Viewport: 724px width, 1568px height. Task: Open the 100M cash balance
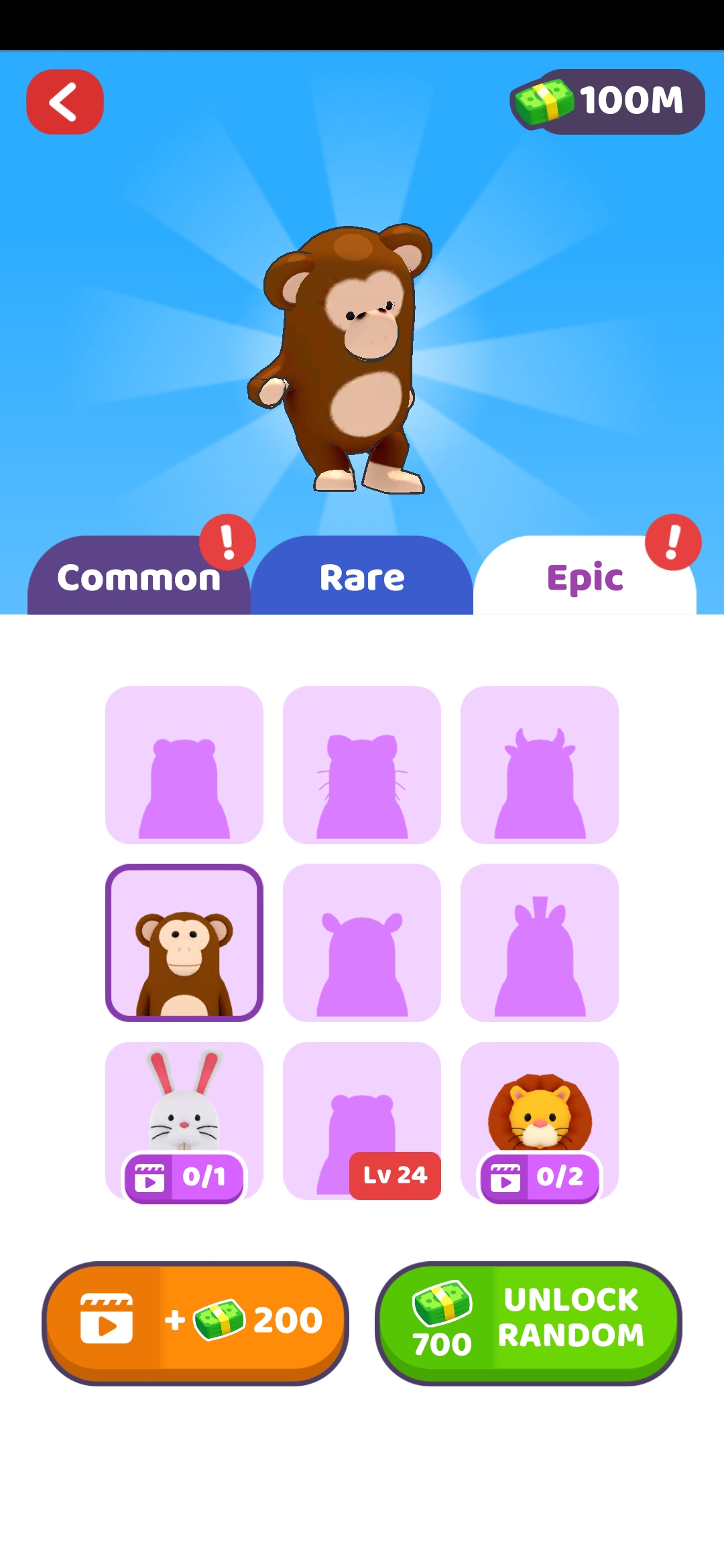(x=608, y=101)
